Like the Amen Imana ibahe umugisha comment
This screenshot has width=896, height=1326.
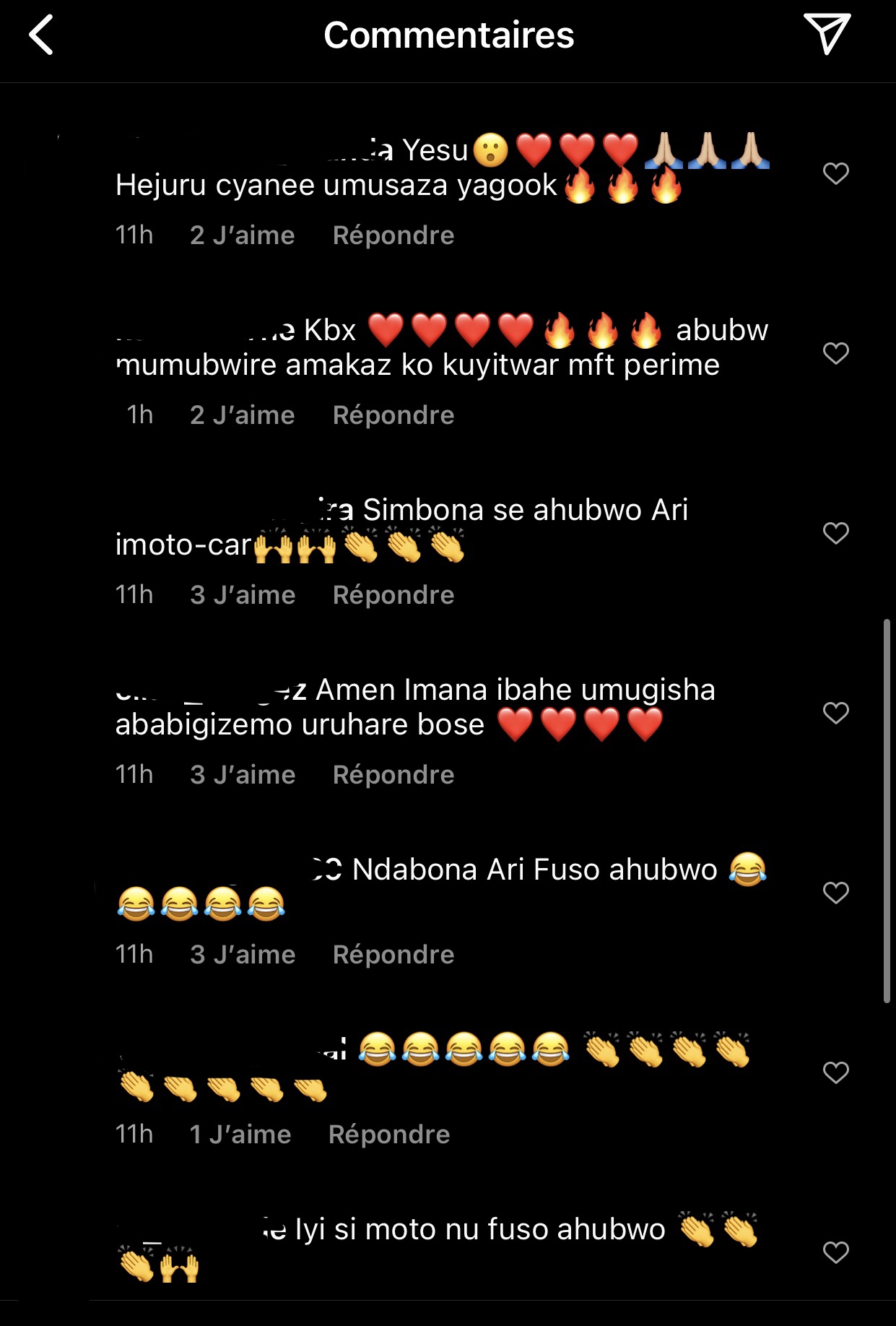pyautogui.click(x=835, y=713)
